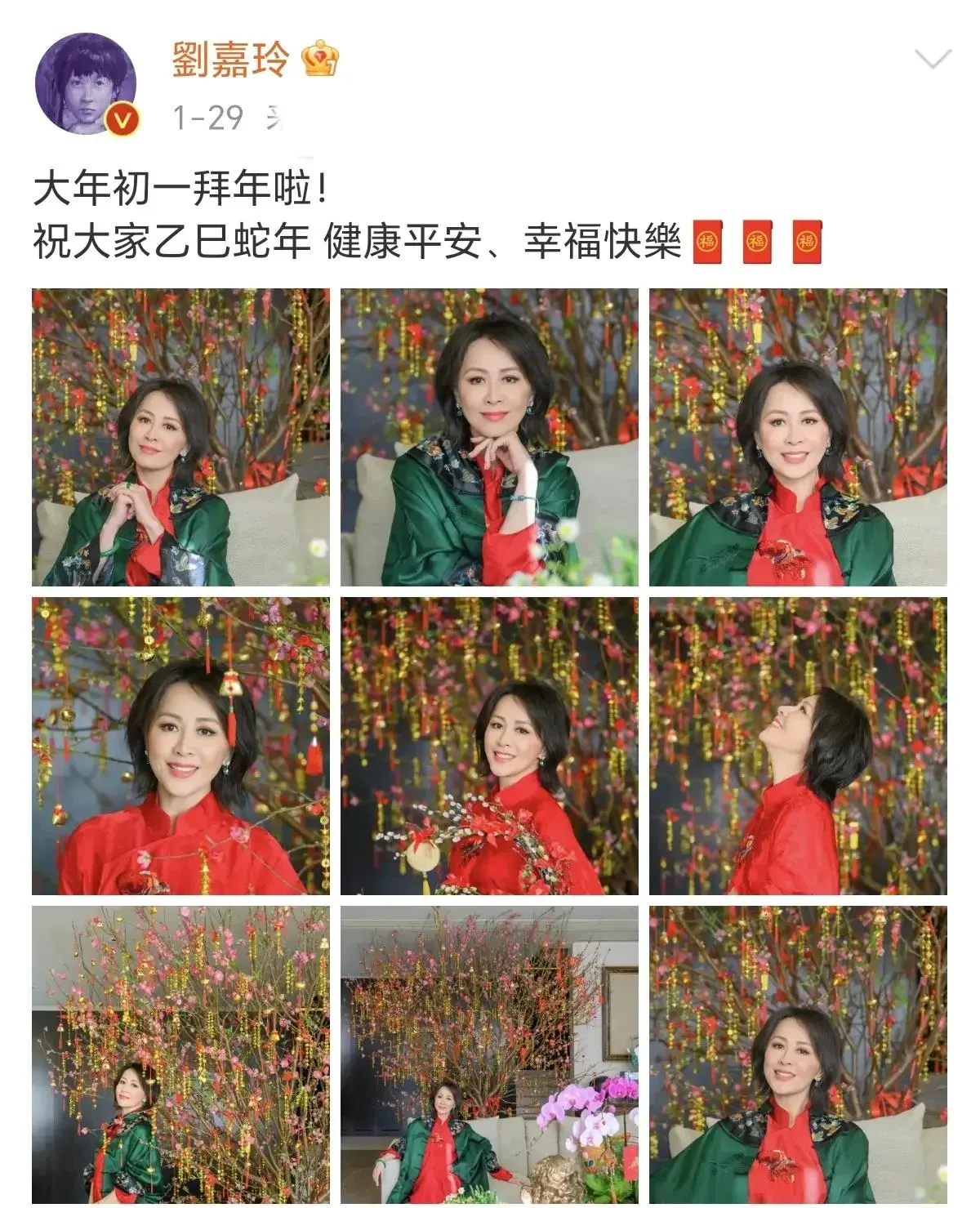
Task: Open photo with pink orchids in living room
Action: pyautogui.click(x=489, y=1054)
